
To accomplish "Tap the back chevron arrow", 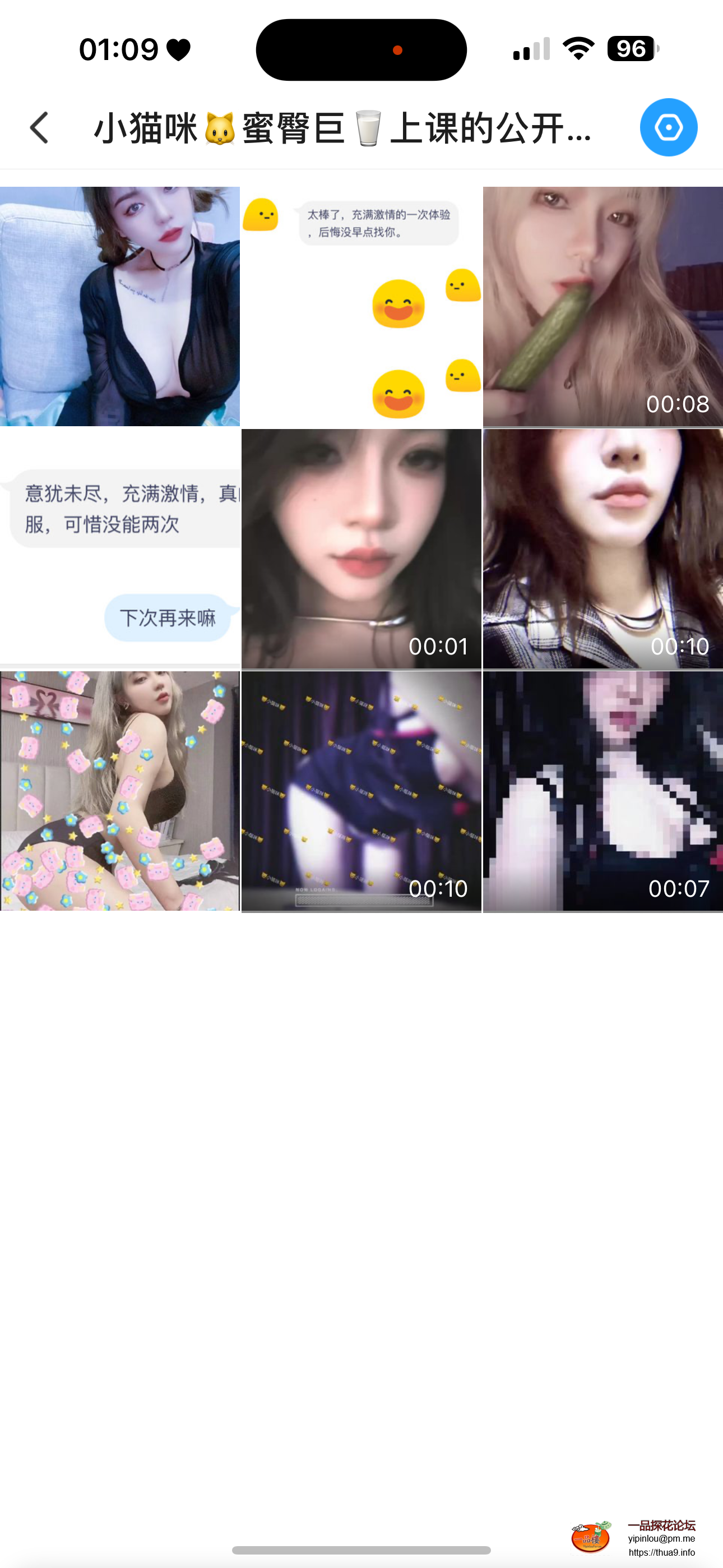I will 39,127.
